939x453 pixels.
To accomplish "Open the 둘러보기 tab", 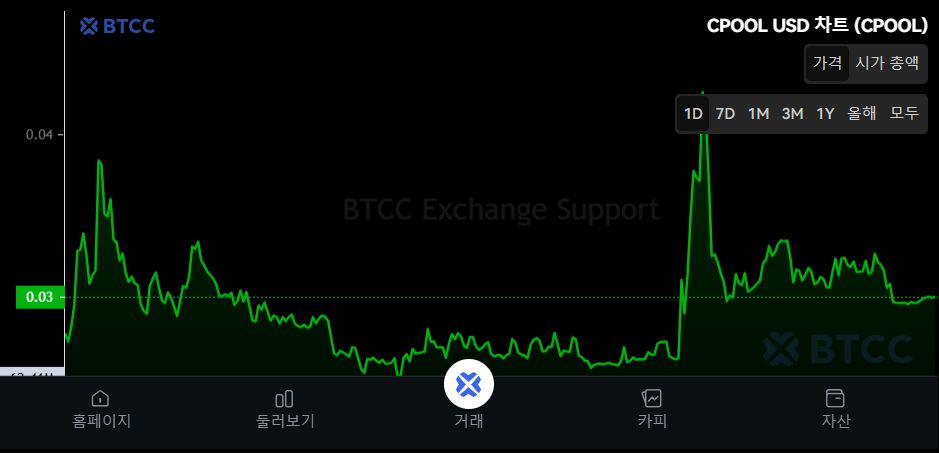I will pyautogui.click(x=285, y=409).
